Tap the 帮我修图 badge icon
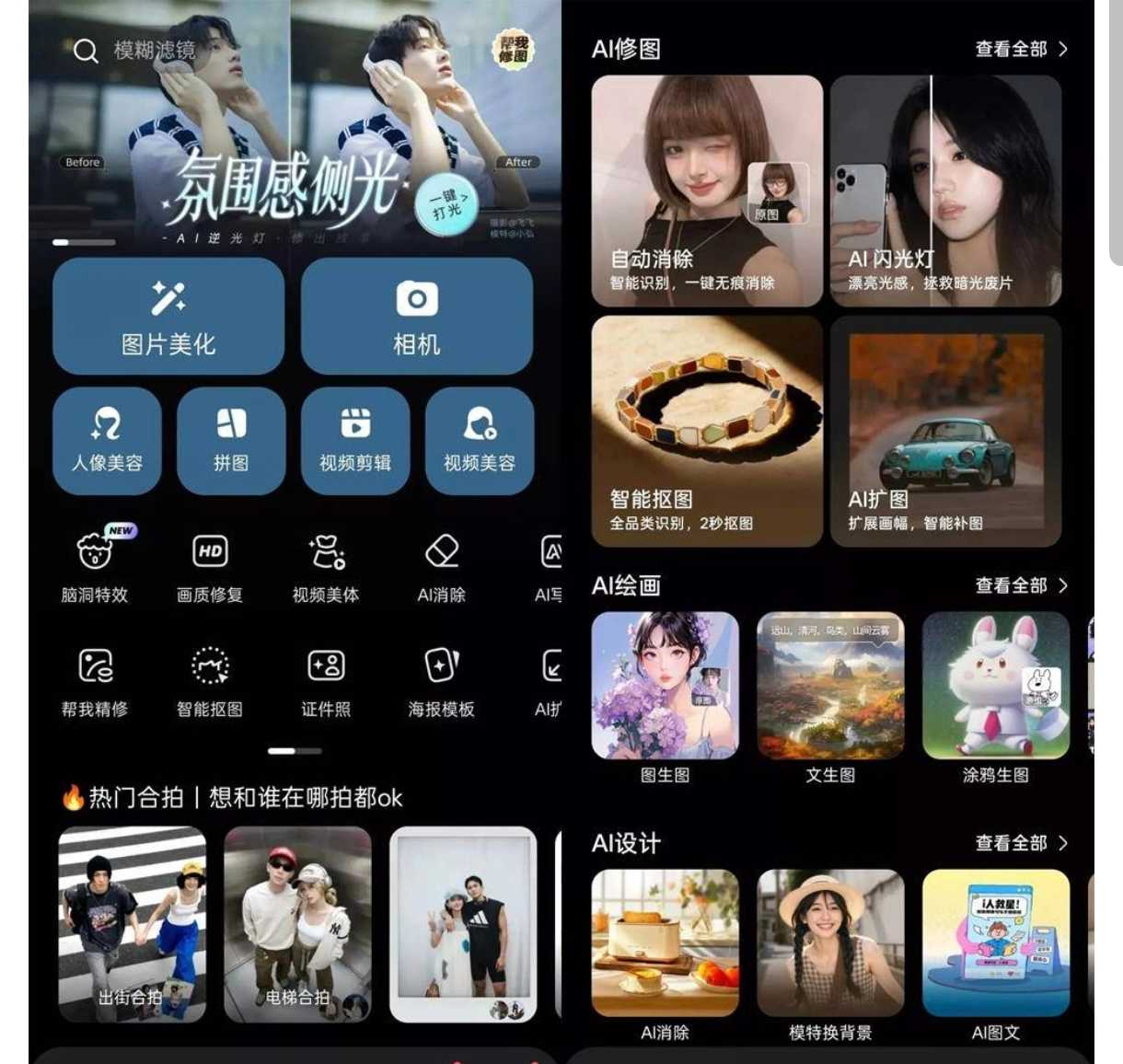 [x=513, y=50]
